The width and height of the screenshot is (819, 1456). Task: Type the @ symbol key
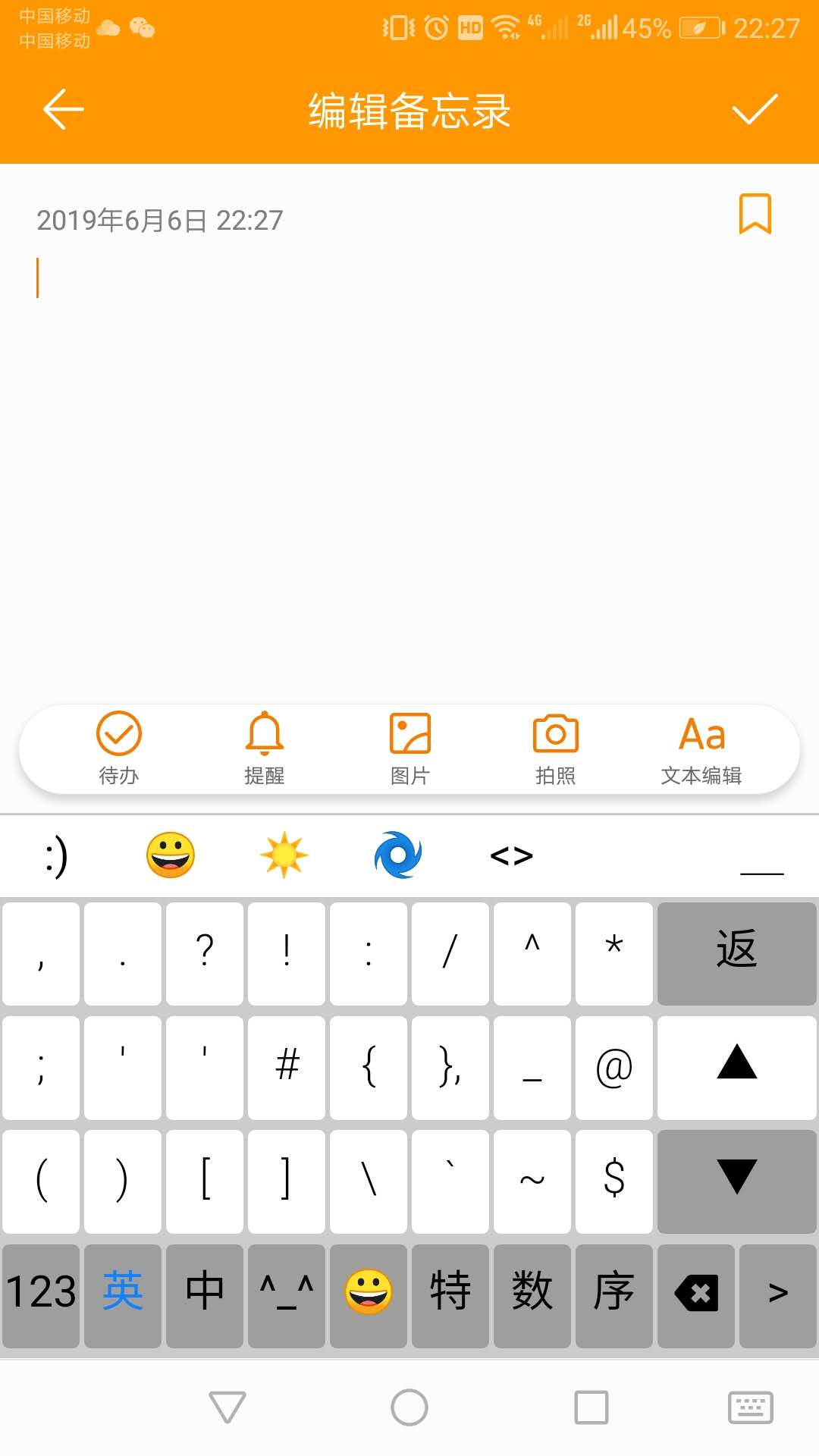613,1068
